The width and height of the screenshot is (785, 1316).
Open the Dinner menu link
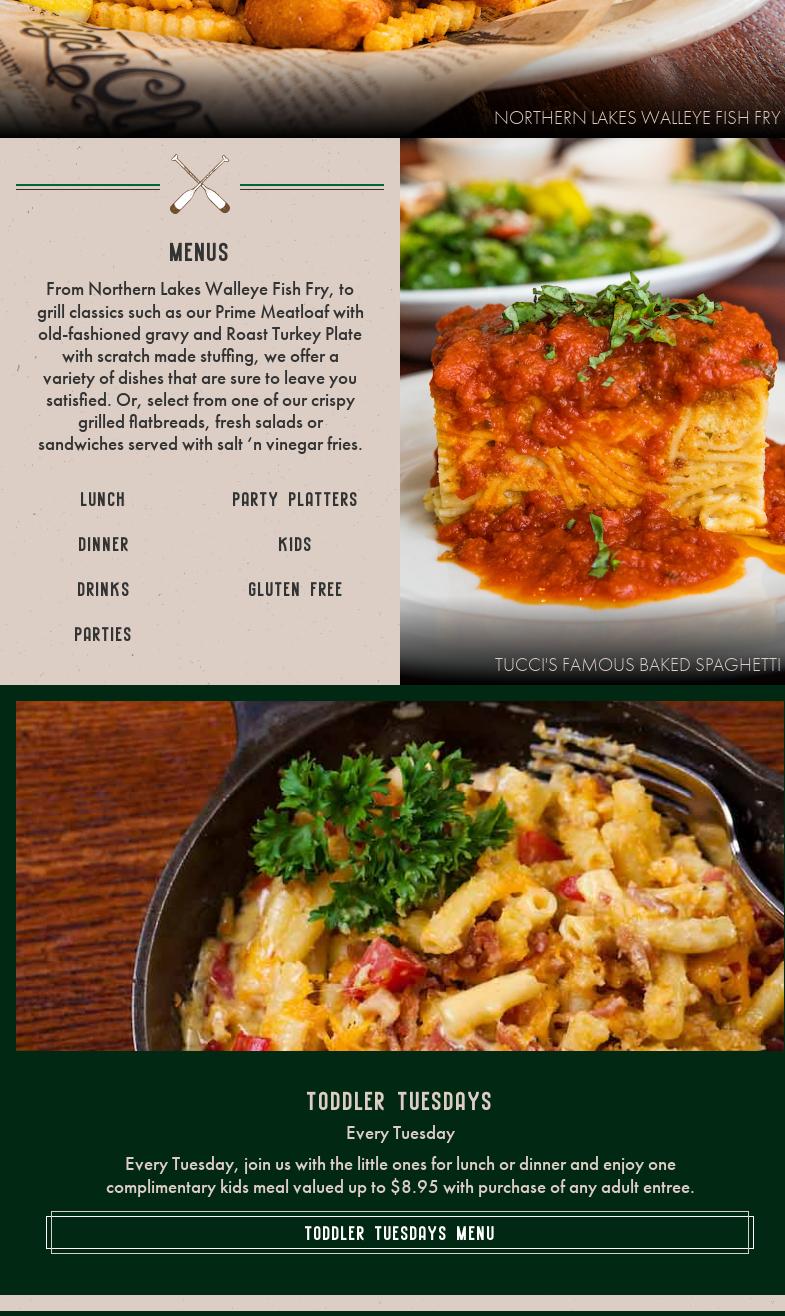[x=103, y=544]
